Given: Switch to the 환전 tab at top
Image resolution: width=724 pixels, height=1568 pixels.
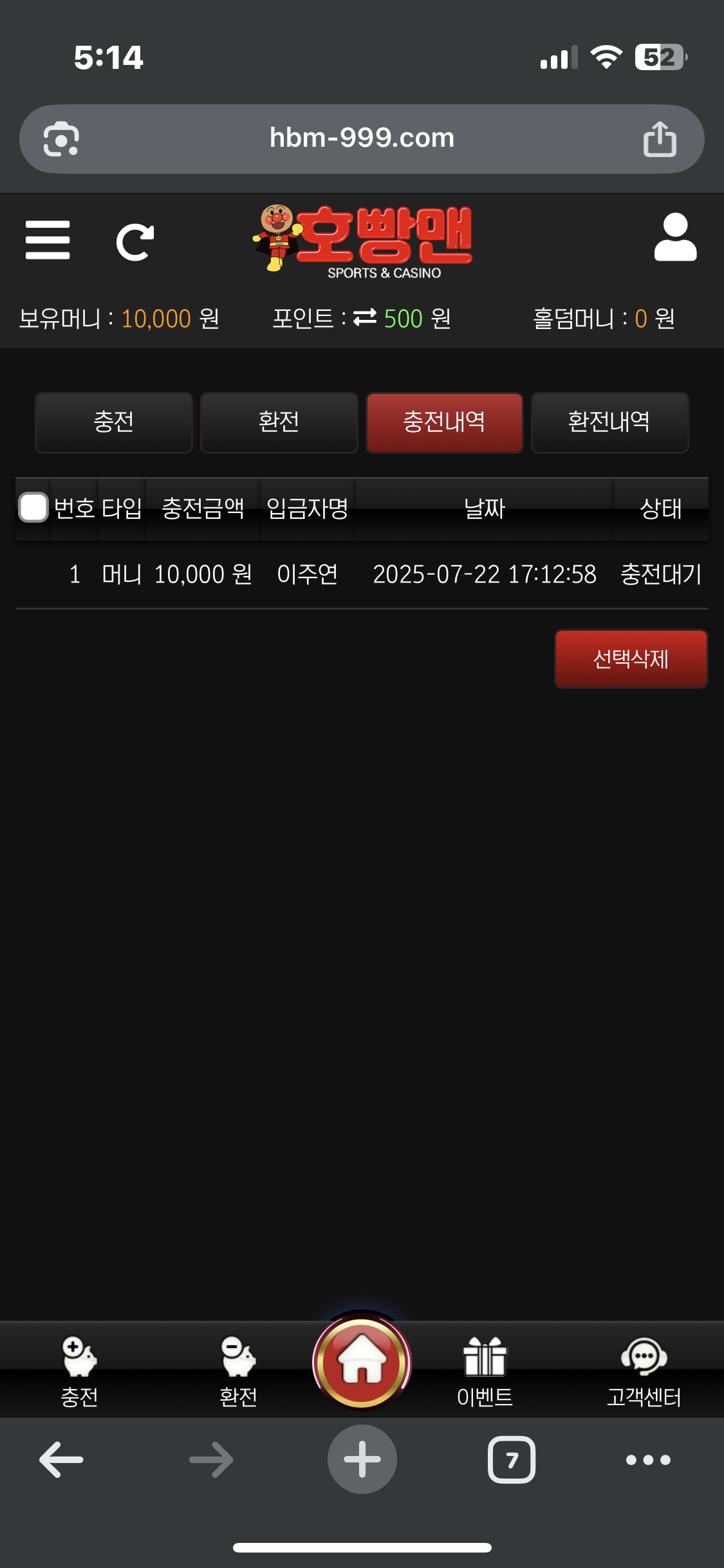Looking at the screenshot, I should [x=279, y=422].
